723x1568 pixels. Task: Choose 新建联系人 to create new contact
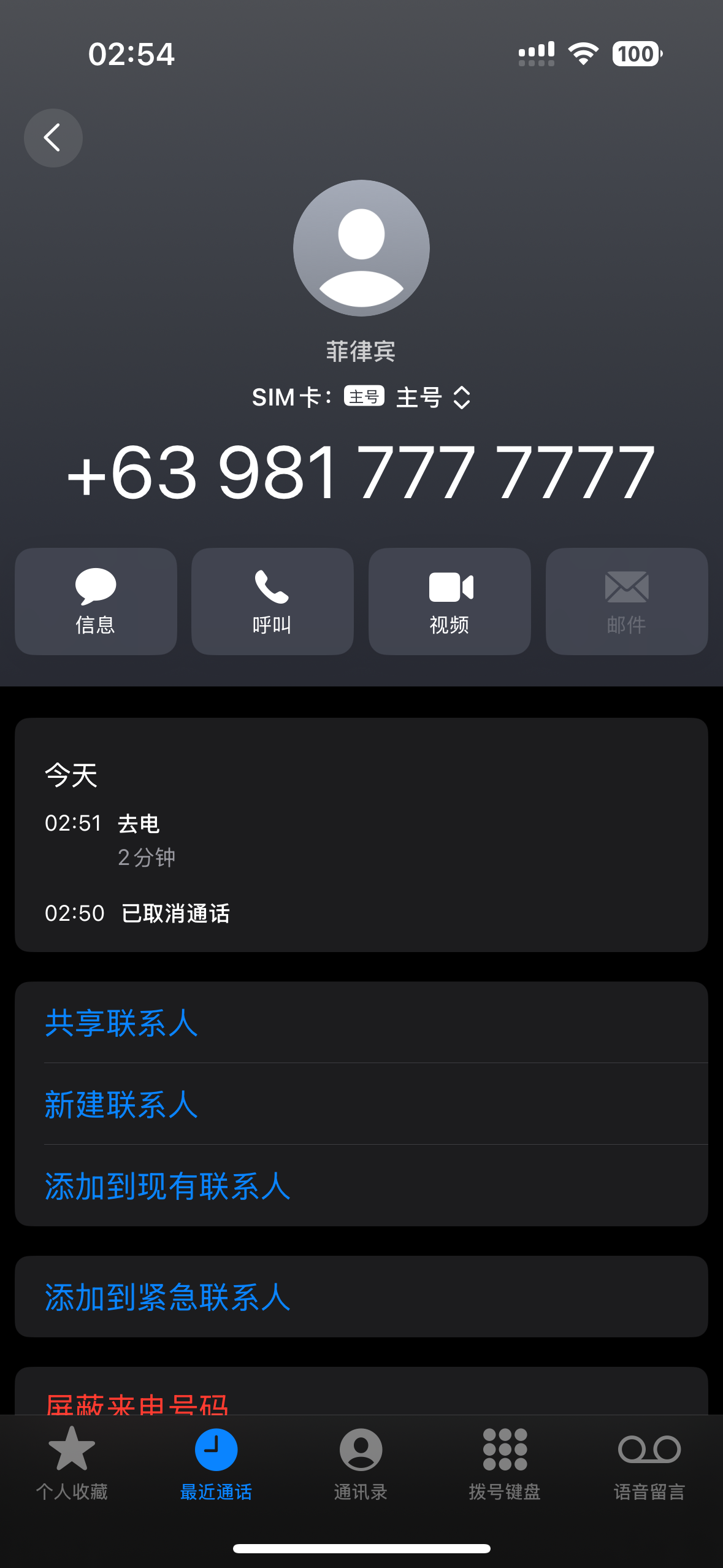(x=121, y=1105)
